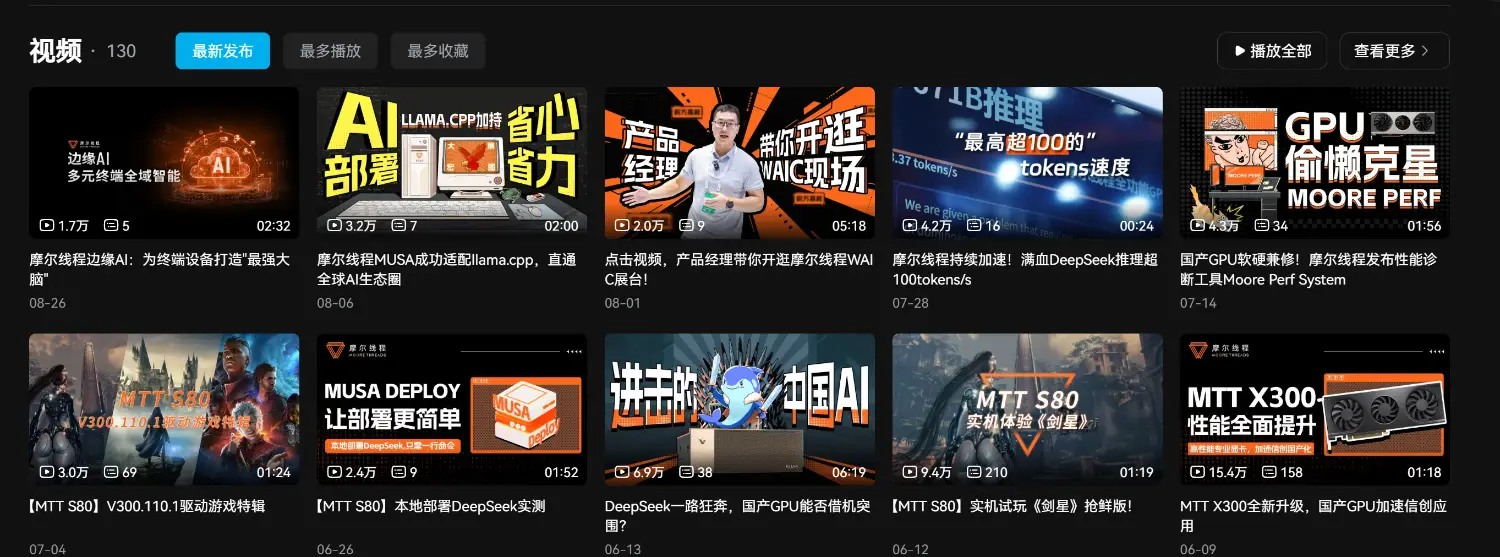
Task: Switch to the 最多播放 sort tab
Action: click(330, 51)
